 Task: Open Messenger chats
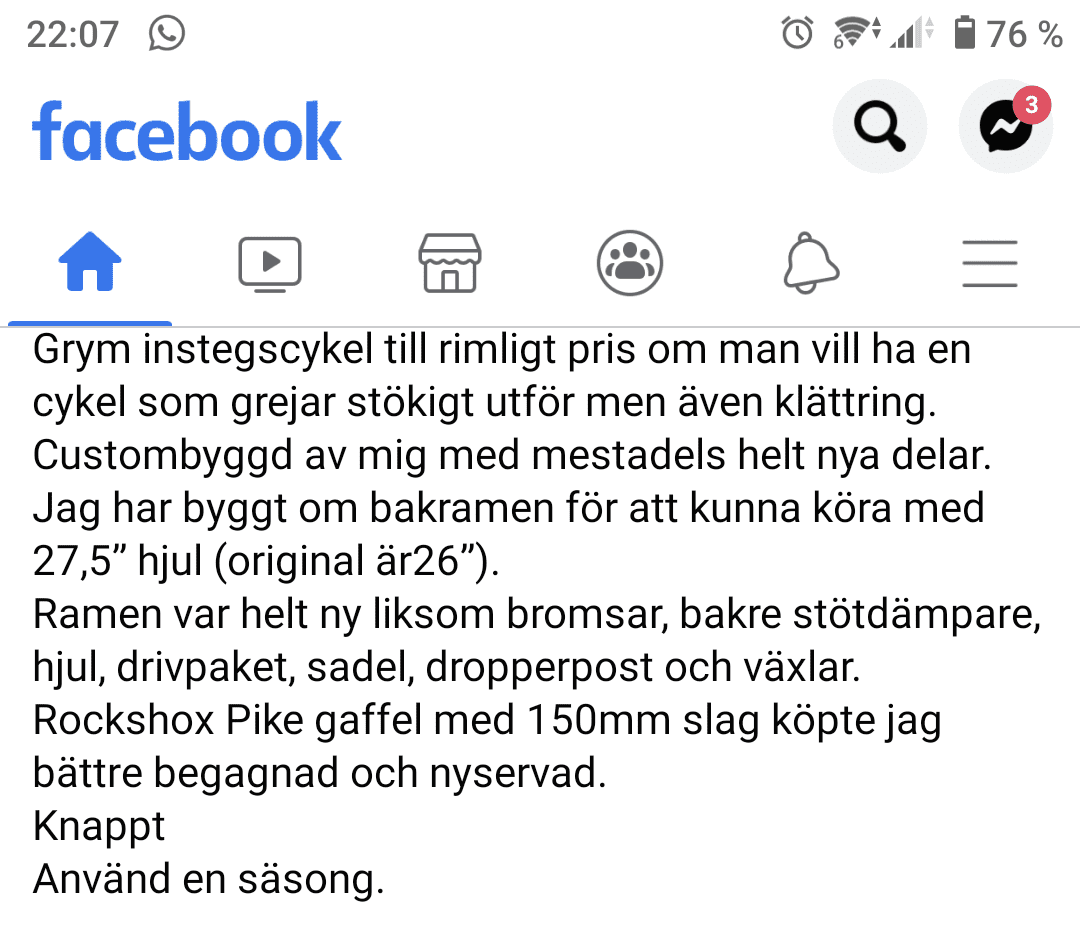(x=1004, y=127)
